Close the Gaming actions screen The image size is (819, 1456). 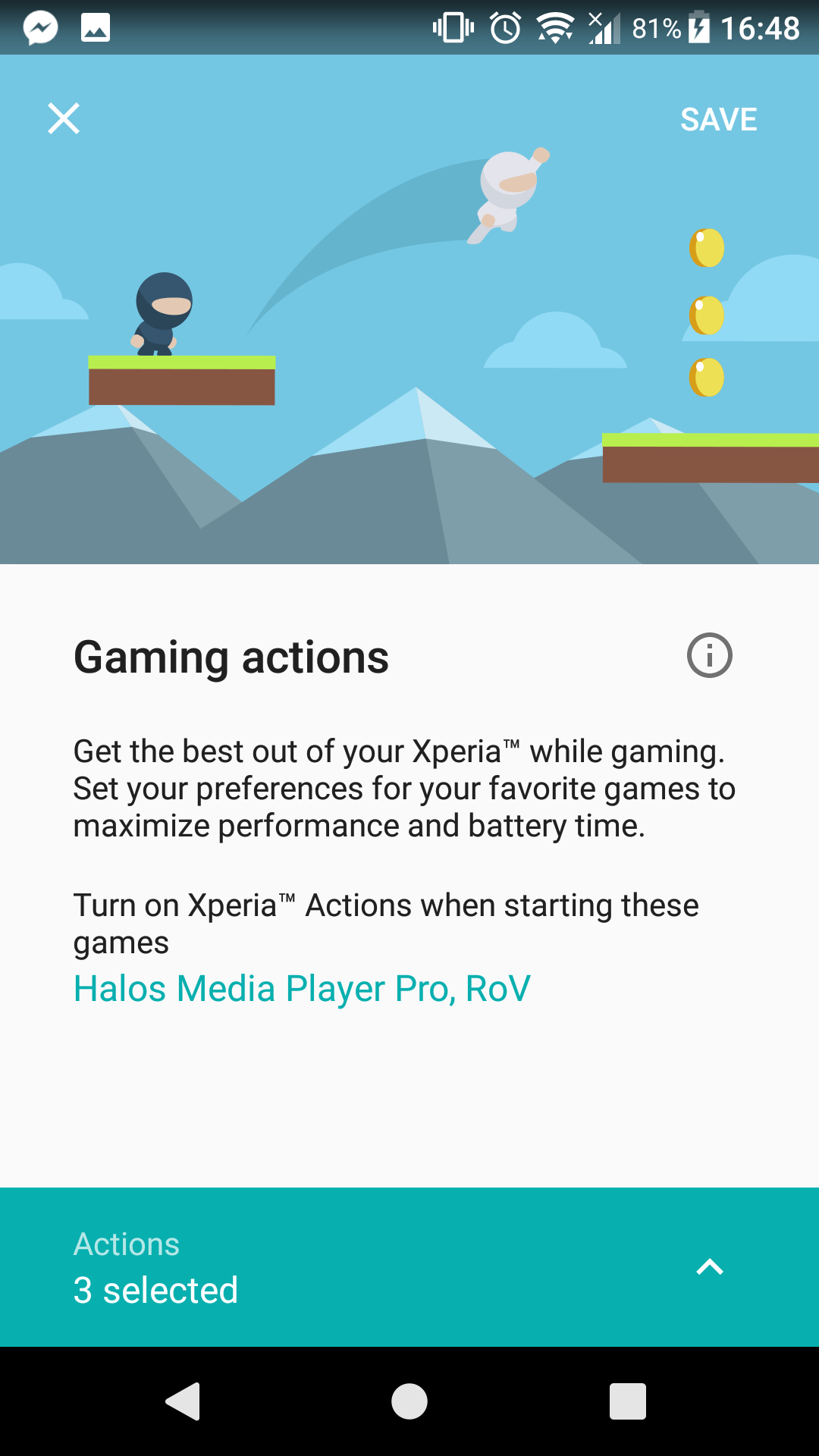point(64,118)
